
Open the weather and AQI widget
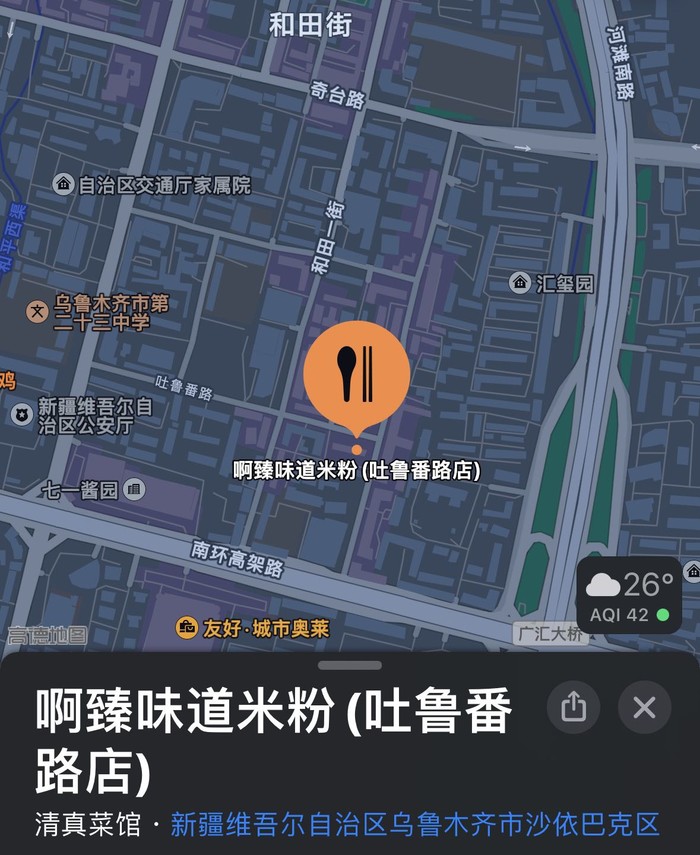pos(629,596)
